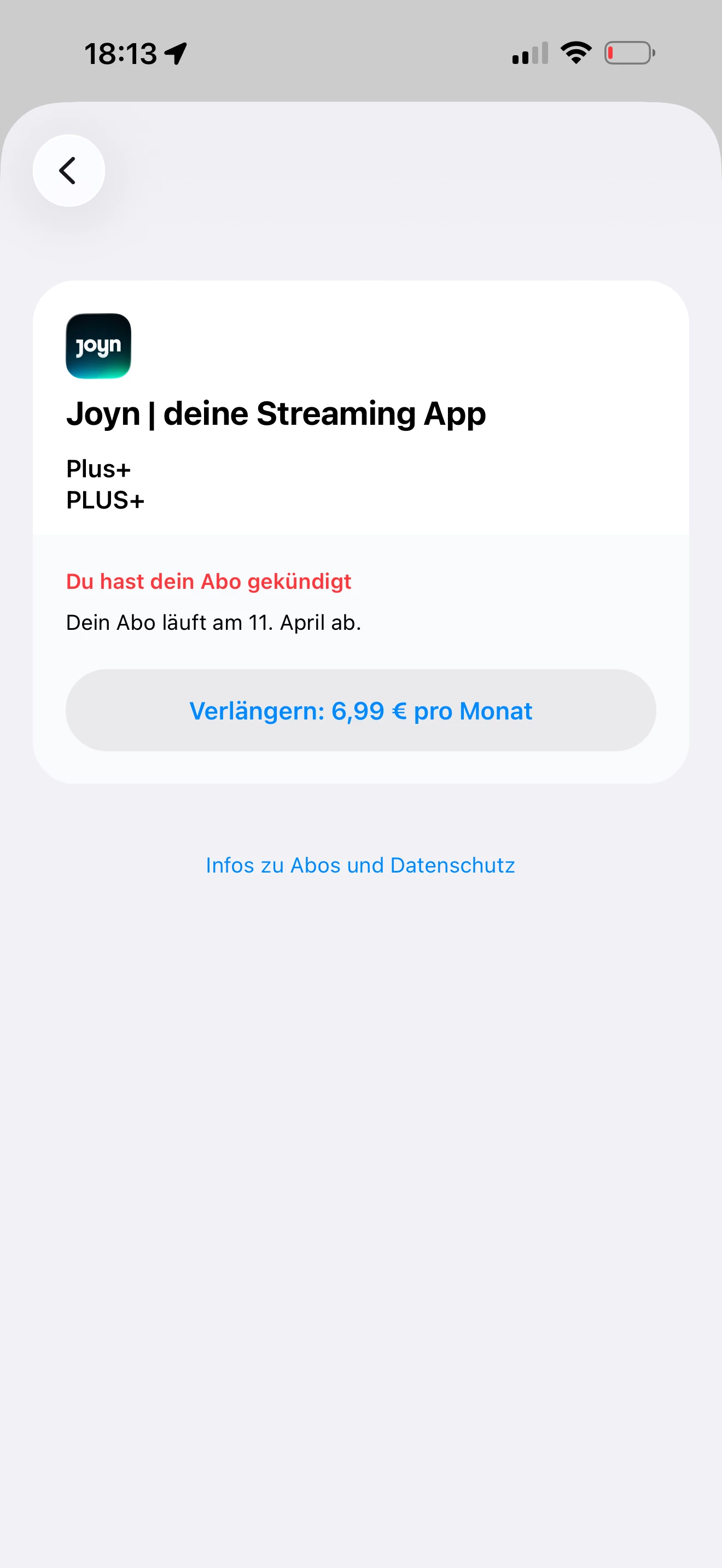This screenshot has height=1568, width=722.
Task: Tap Verlängern: 6,99 € pro Monat
Action: point(360,710)
